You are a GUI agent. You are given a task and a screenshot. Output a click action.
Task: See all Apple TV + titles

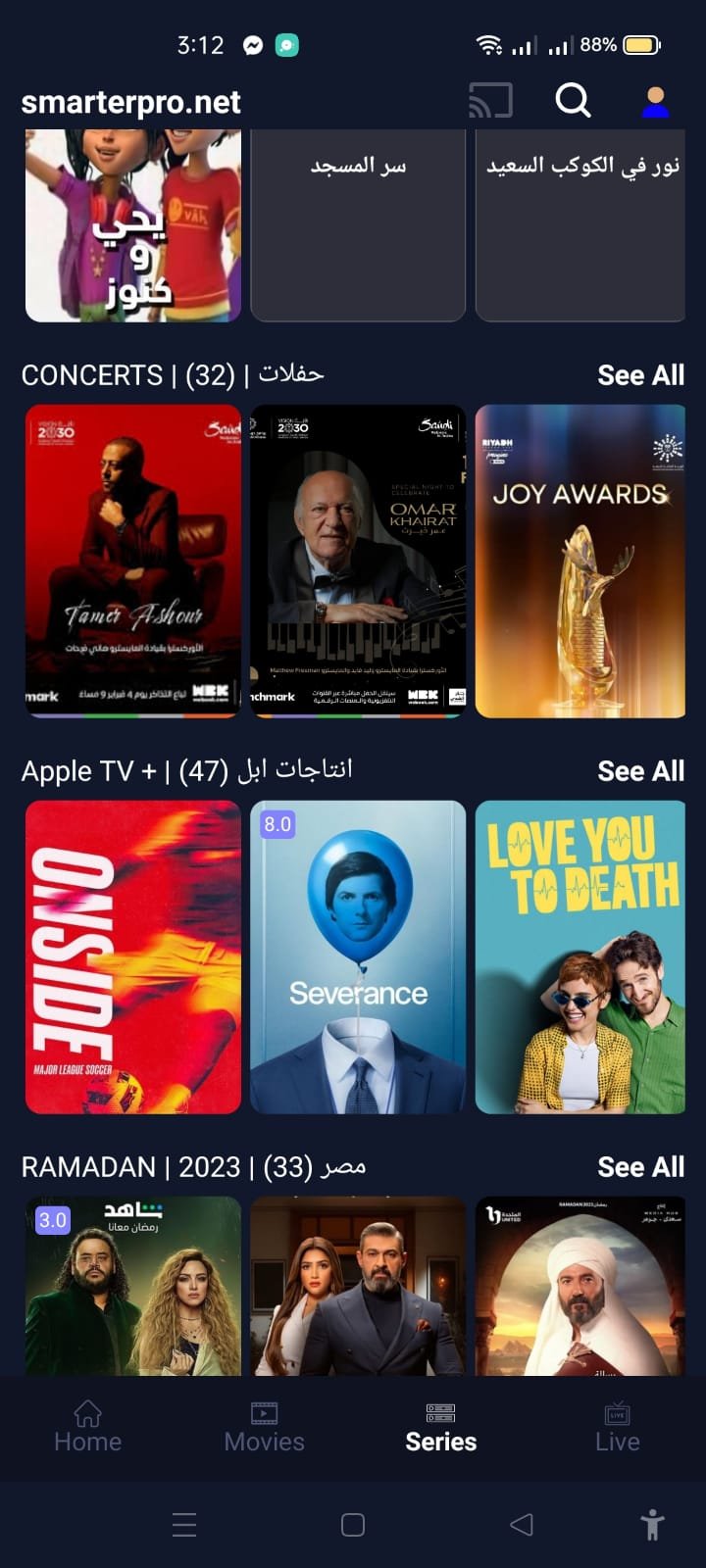[640, 771]
